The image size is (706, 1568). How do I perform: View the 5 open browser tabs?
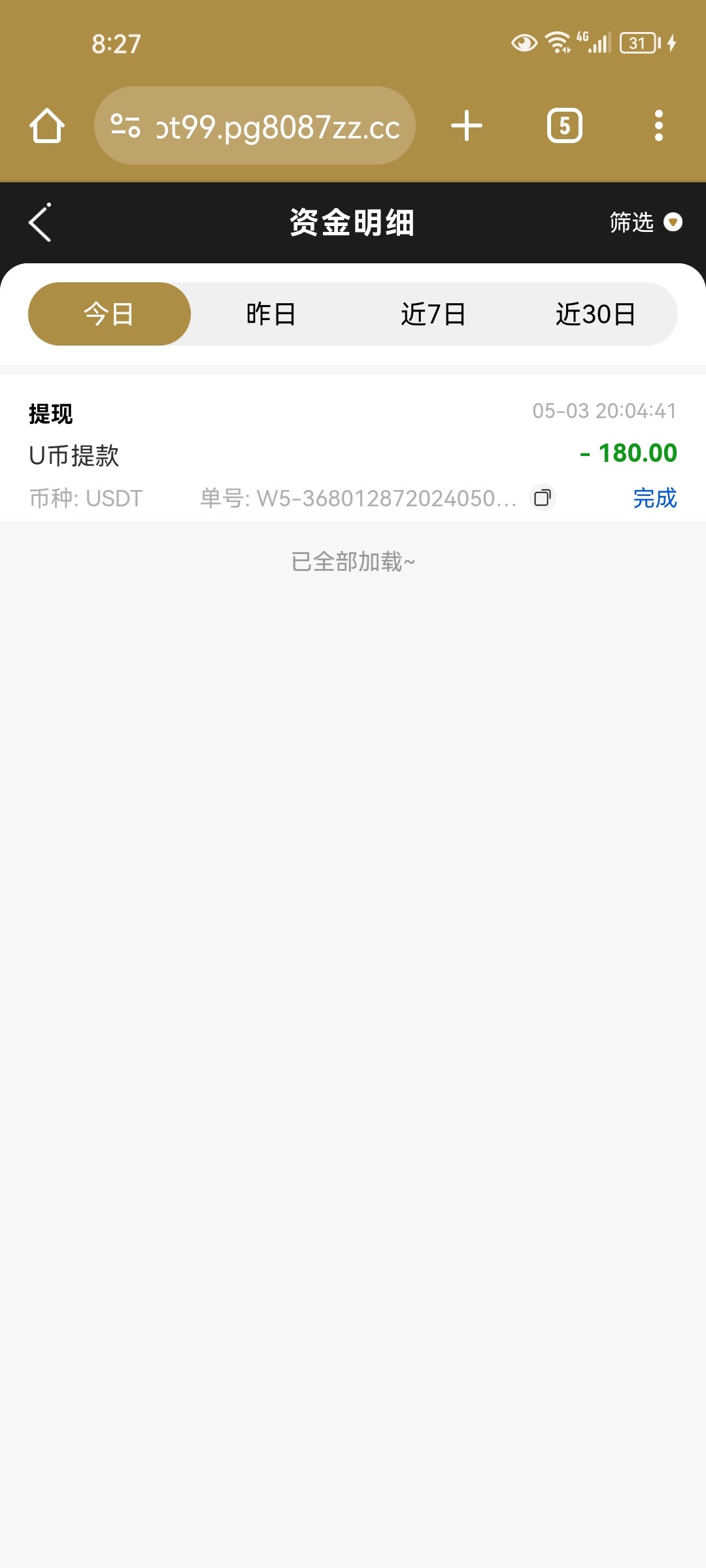tap(565, 125)
